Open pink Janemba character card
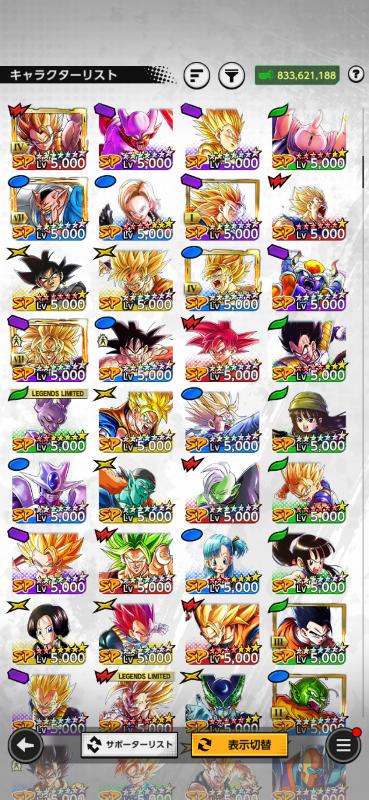This screenshot has height=800, width=369. (136, 138)
